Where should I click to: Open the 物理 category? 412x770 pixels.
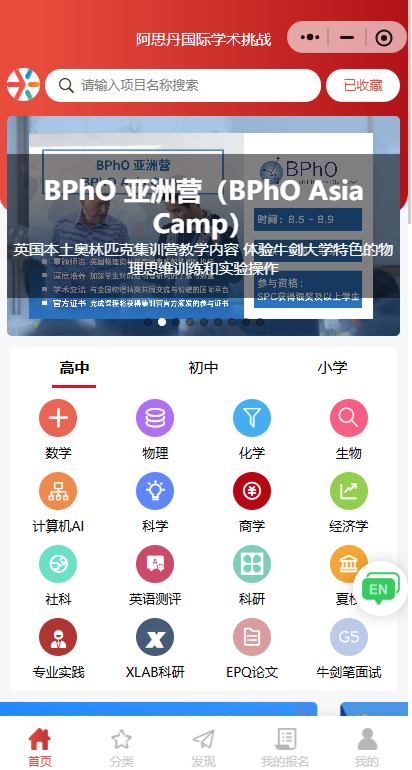click(x=155, y=430)
